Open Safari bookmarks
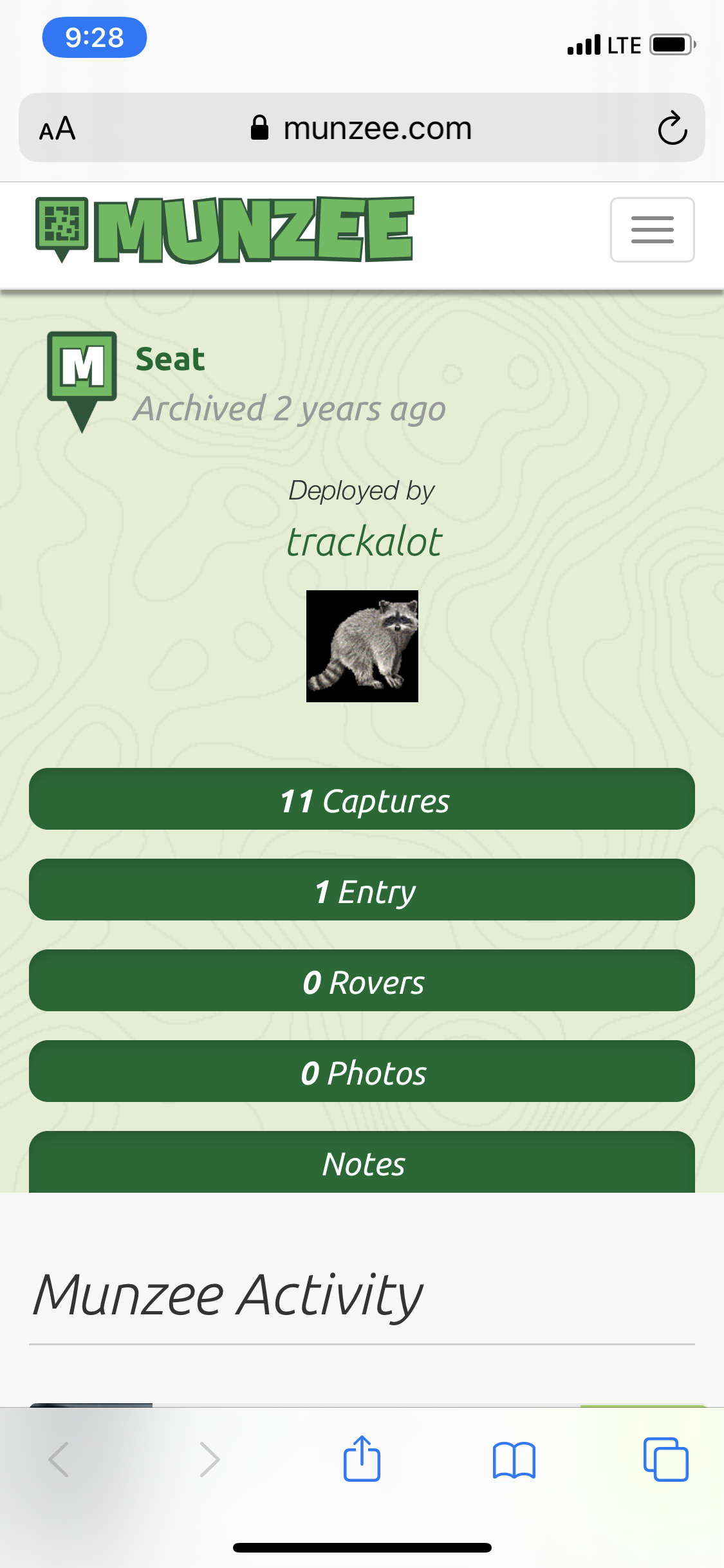This screenshot has width=724, height=1568. click(x=514, y=1459)
